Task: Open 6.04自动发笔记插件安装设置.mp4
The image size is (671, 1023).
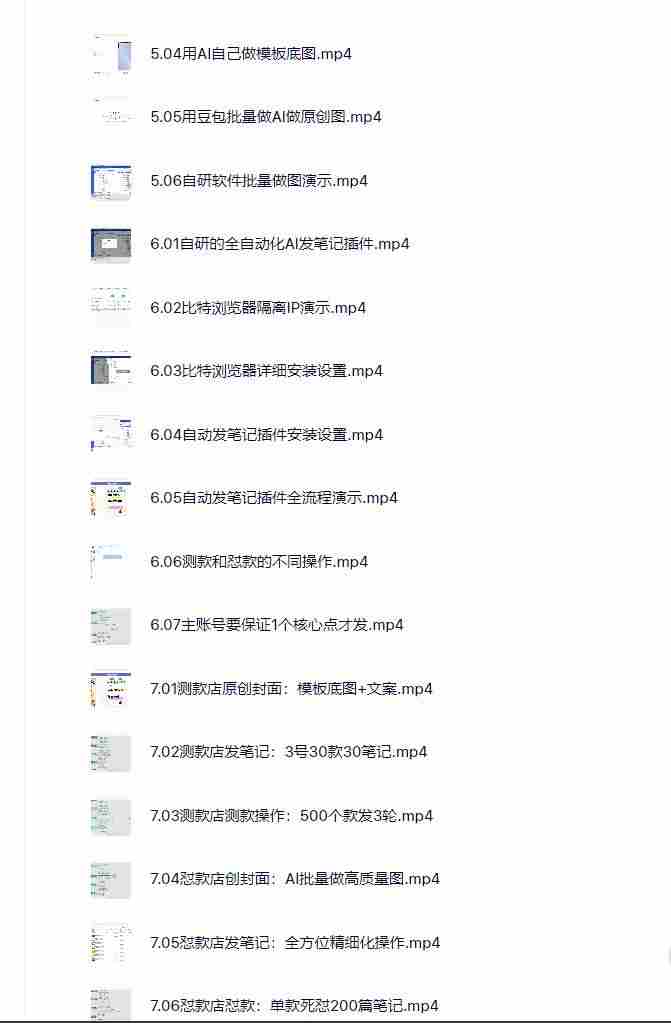Action: (x=266, y=435)
